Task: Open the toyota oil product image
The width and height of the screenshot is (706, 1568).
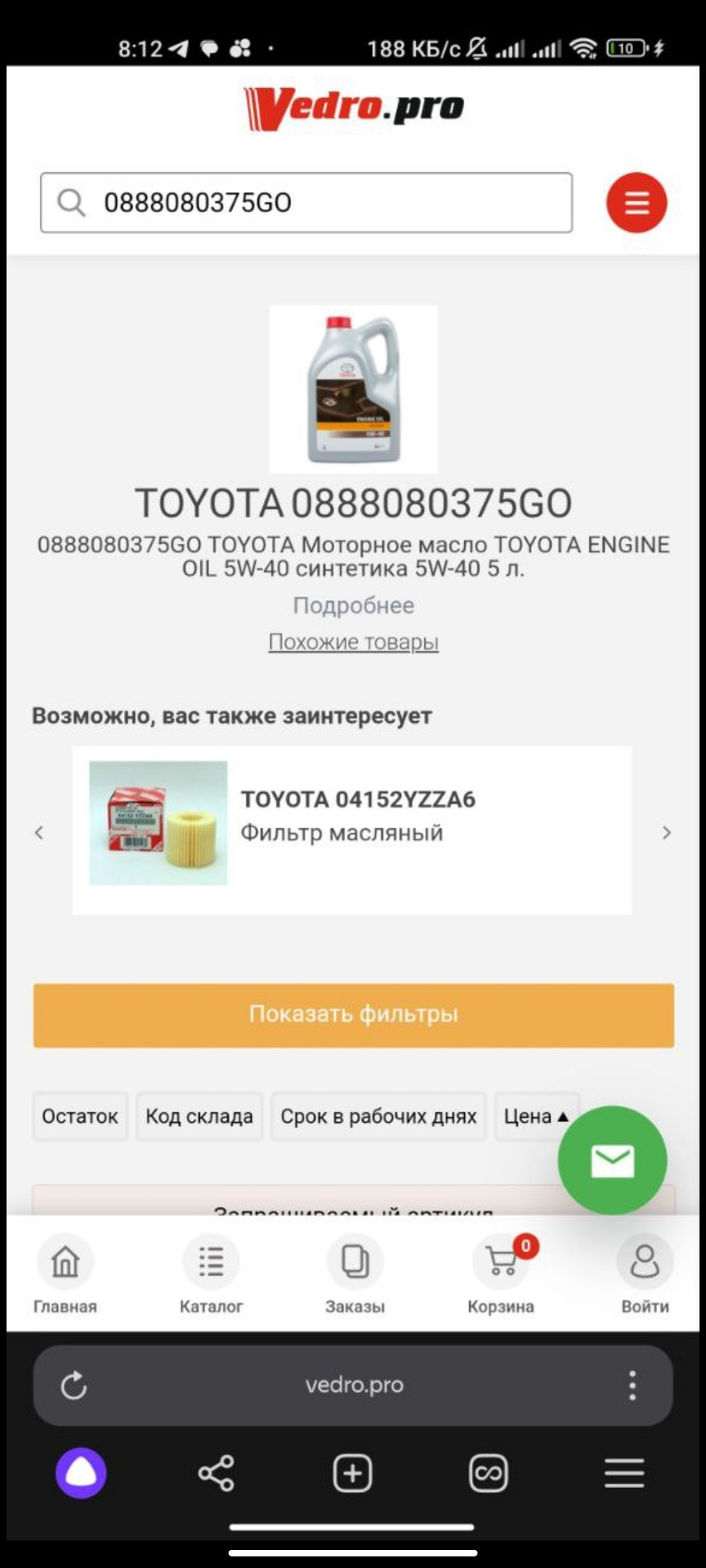Action: coord(353,390)
